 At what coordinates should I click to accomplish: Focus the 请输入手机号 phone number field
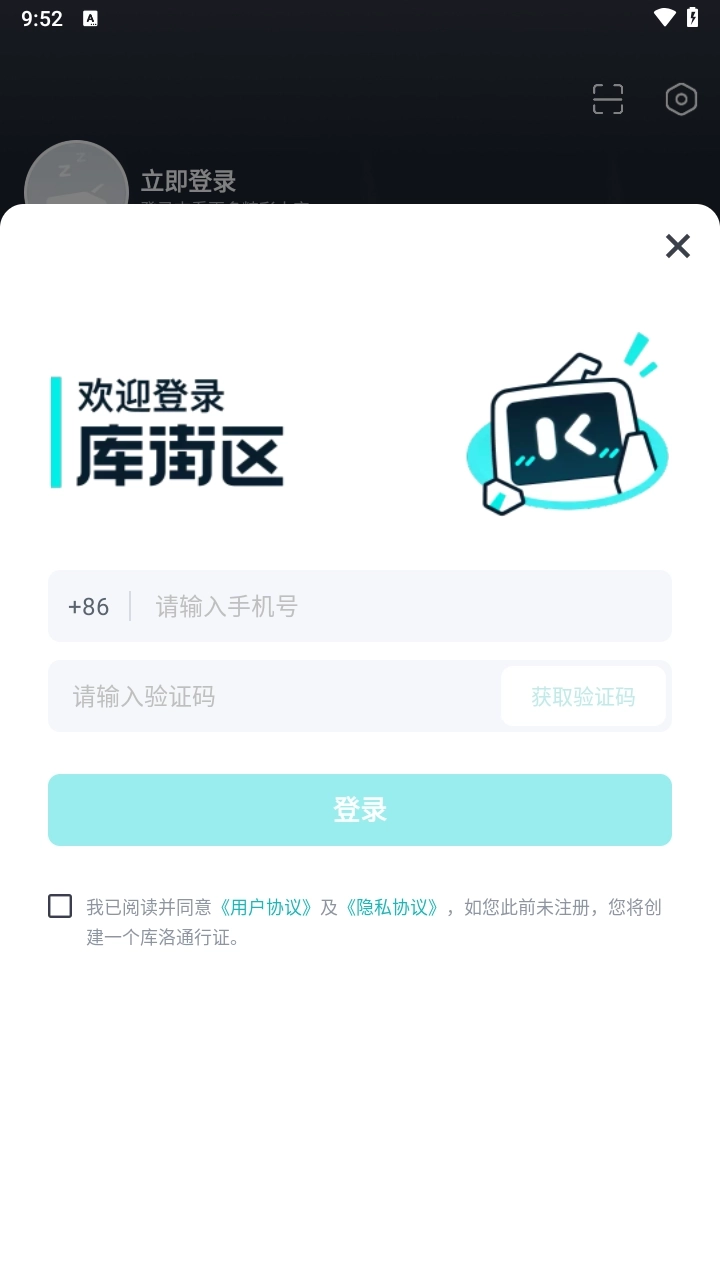point(300,606)
